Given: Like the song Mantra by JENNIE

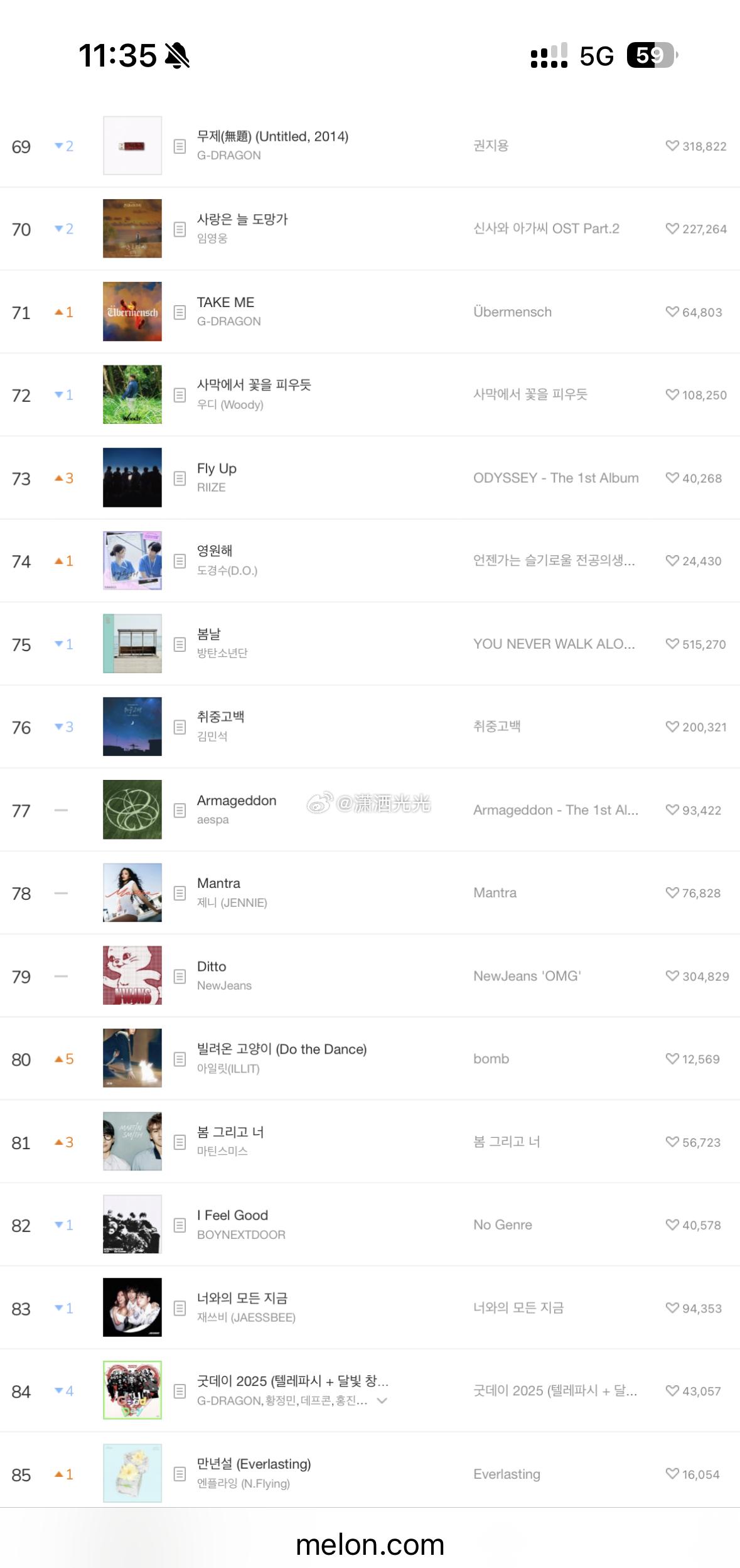Looking at the screenshot, I should tap(672, 892).
